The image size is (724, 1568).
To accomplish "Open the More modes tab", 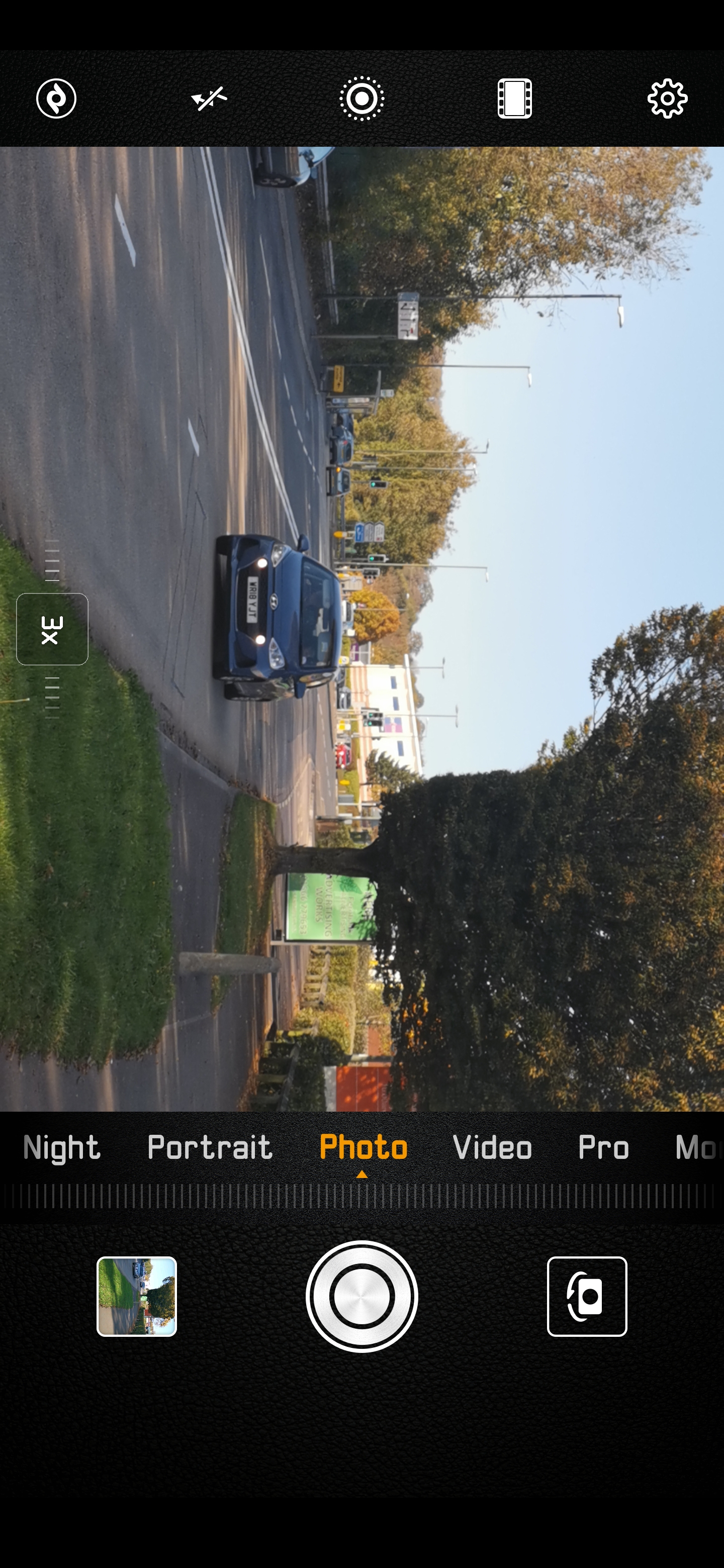I will [x=698, y=1148].
